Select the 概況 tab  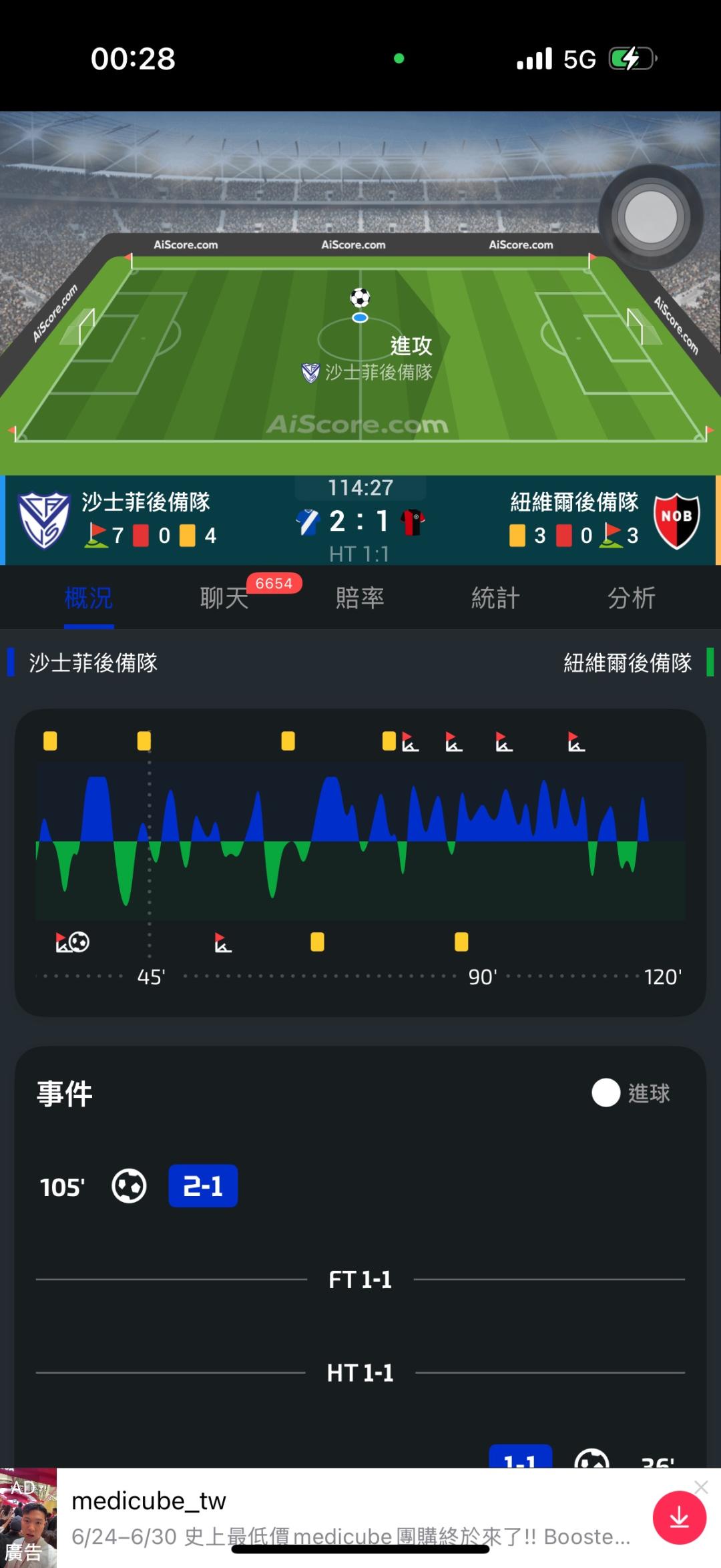click(89, 598)
